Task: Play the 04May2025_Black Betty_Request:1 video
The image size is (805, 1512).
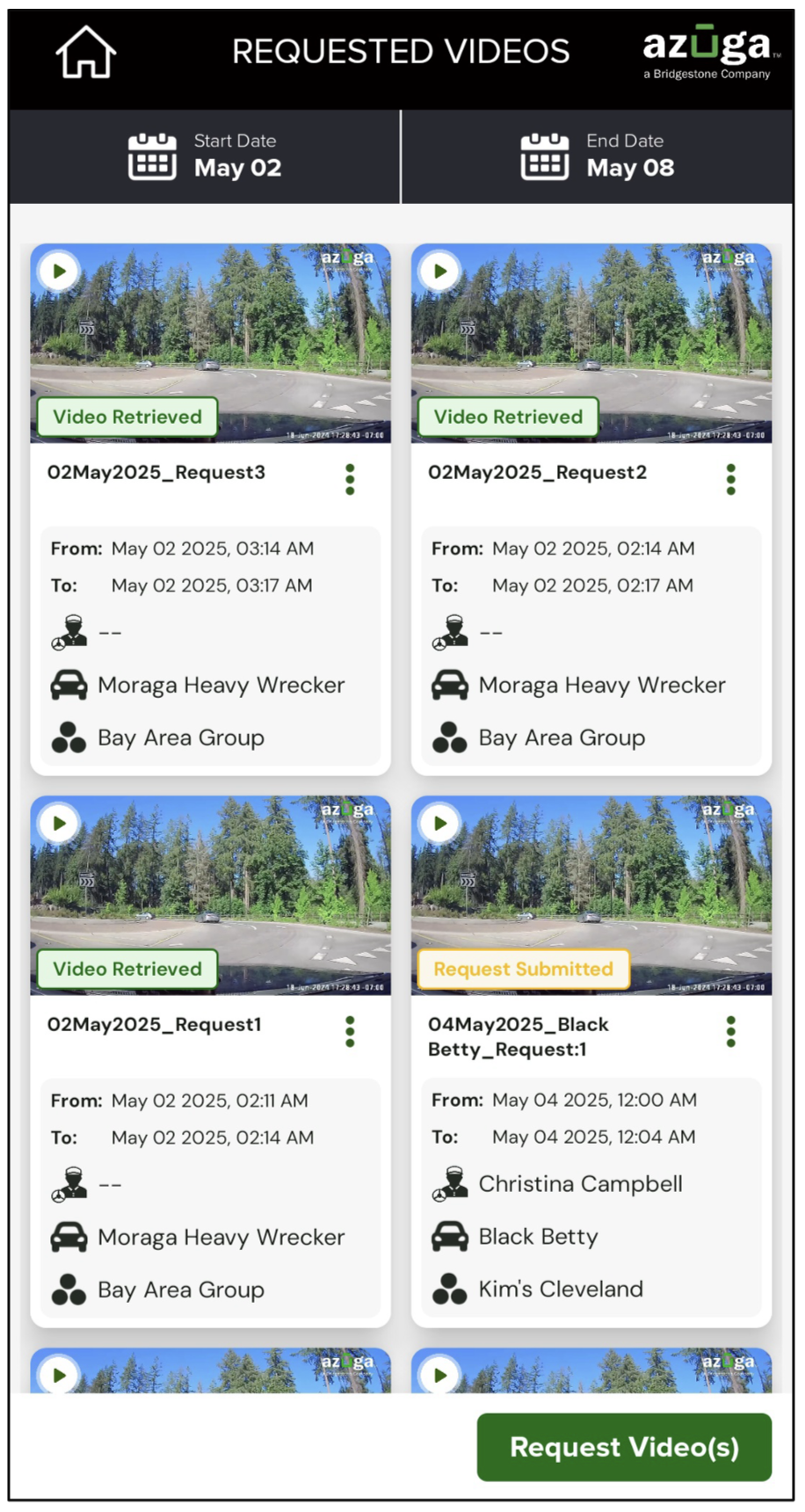Action: (440, 824)
